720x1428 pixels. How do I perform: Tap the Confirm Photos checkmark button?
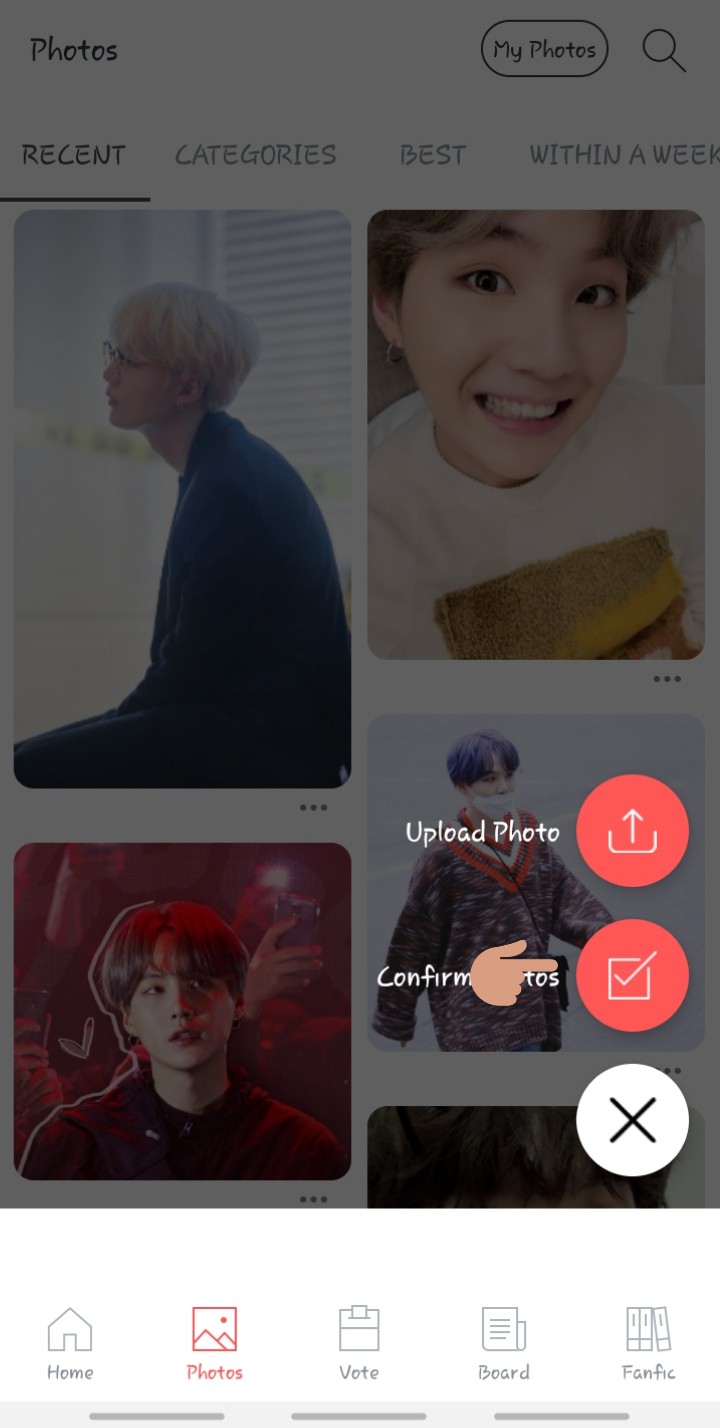click(632, 975)
